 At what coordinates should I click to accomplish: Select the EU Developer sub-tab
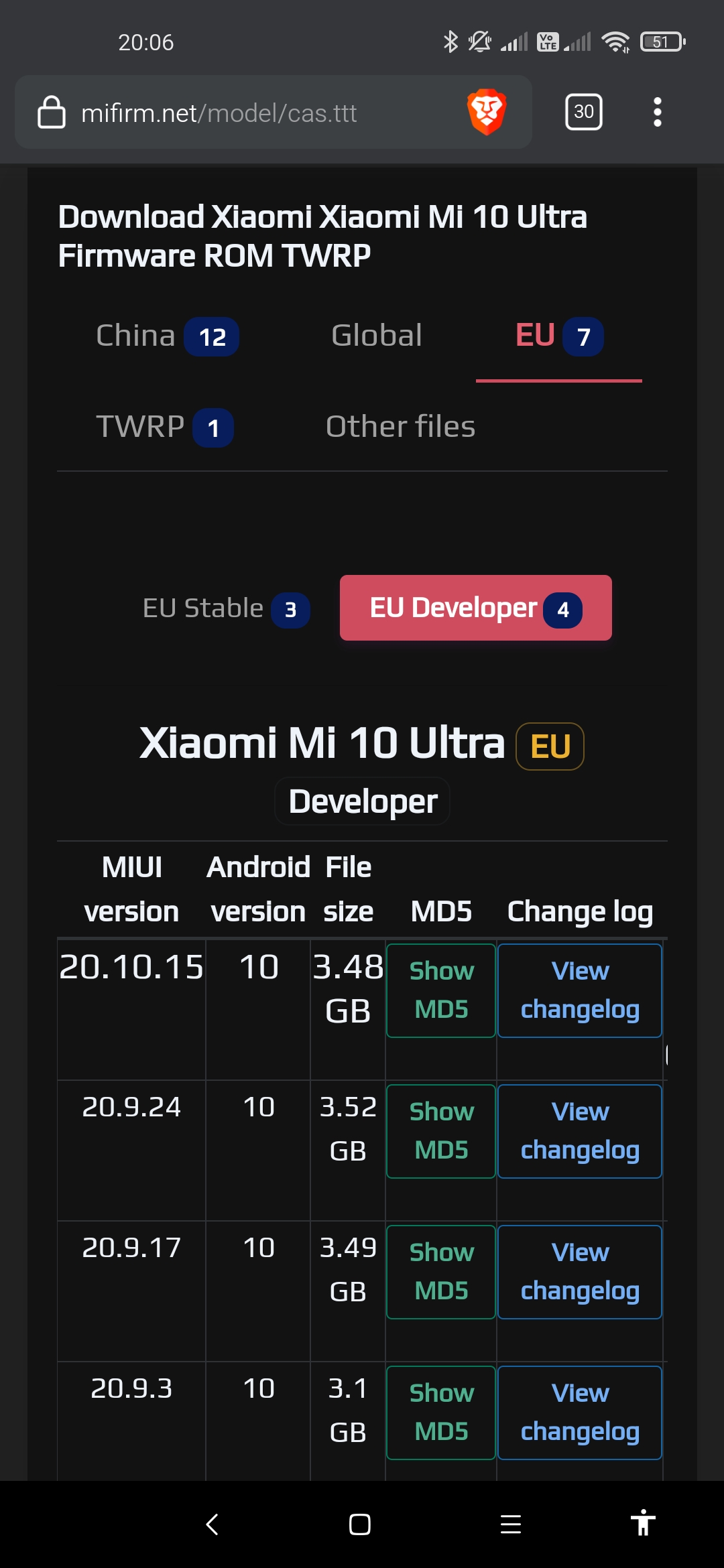[476, 608]
